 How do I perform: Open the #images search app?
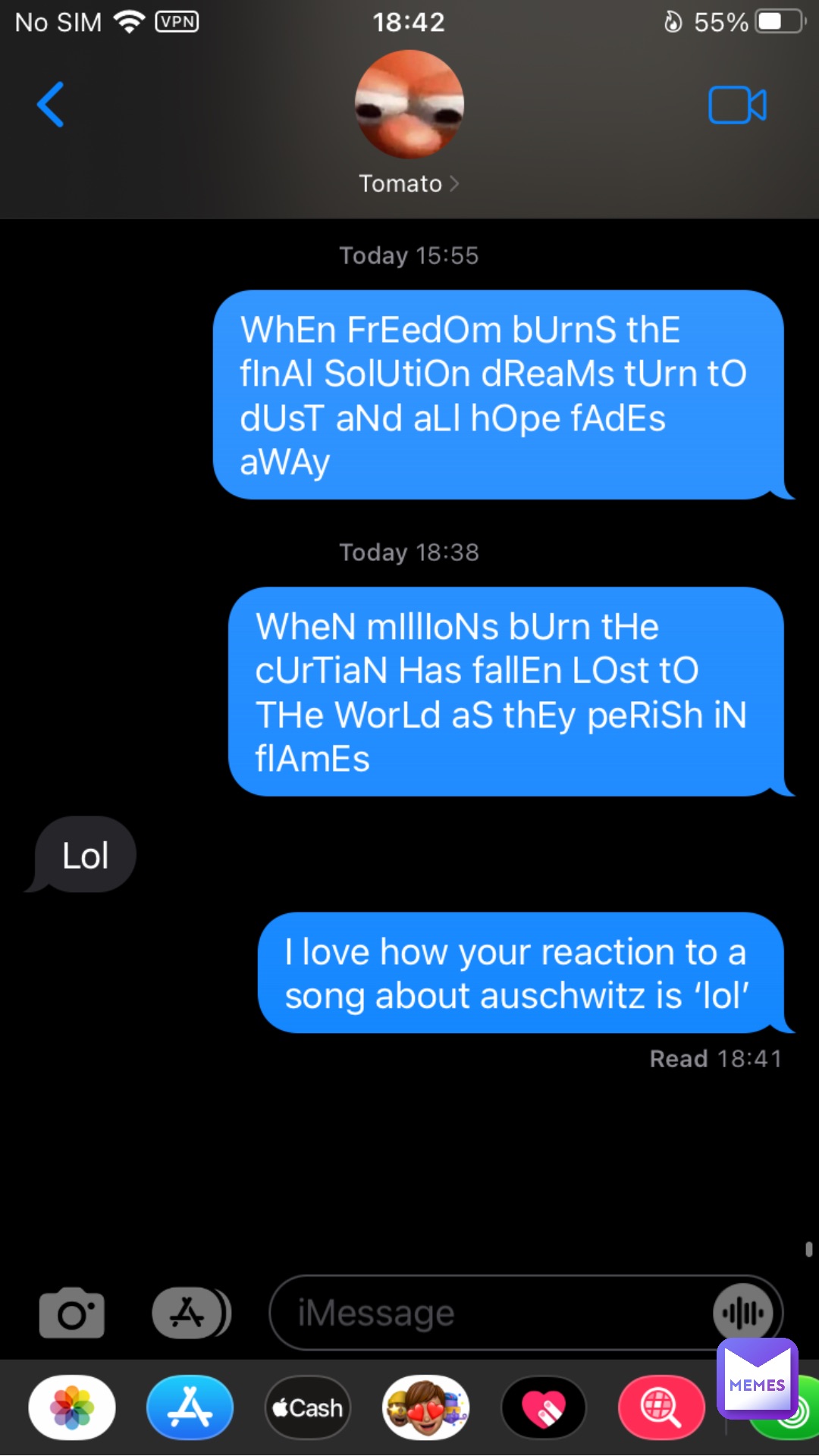pos(661,1407)
